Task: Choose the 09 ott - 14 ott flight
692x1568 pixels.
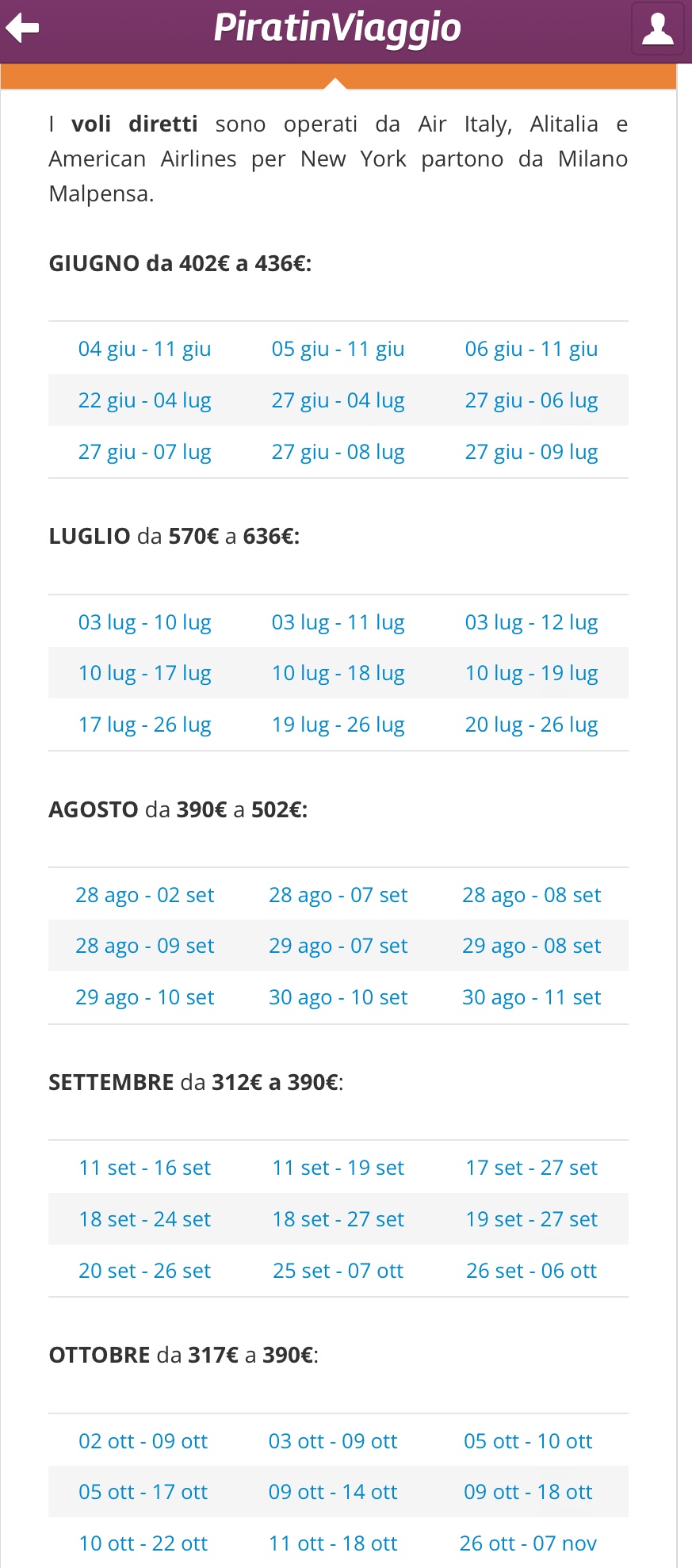Action: pos(333,1492)
